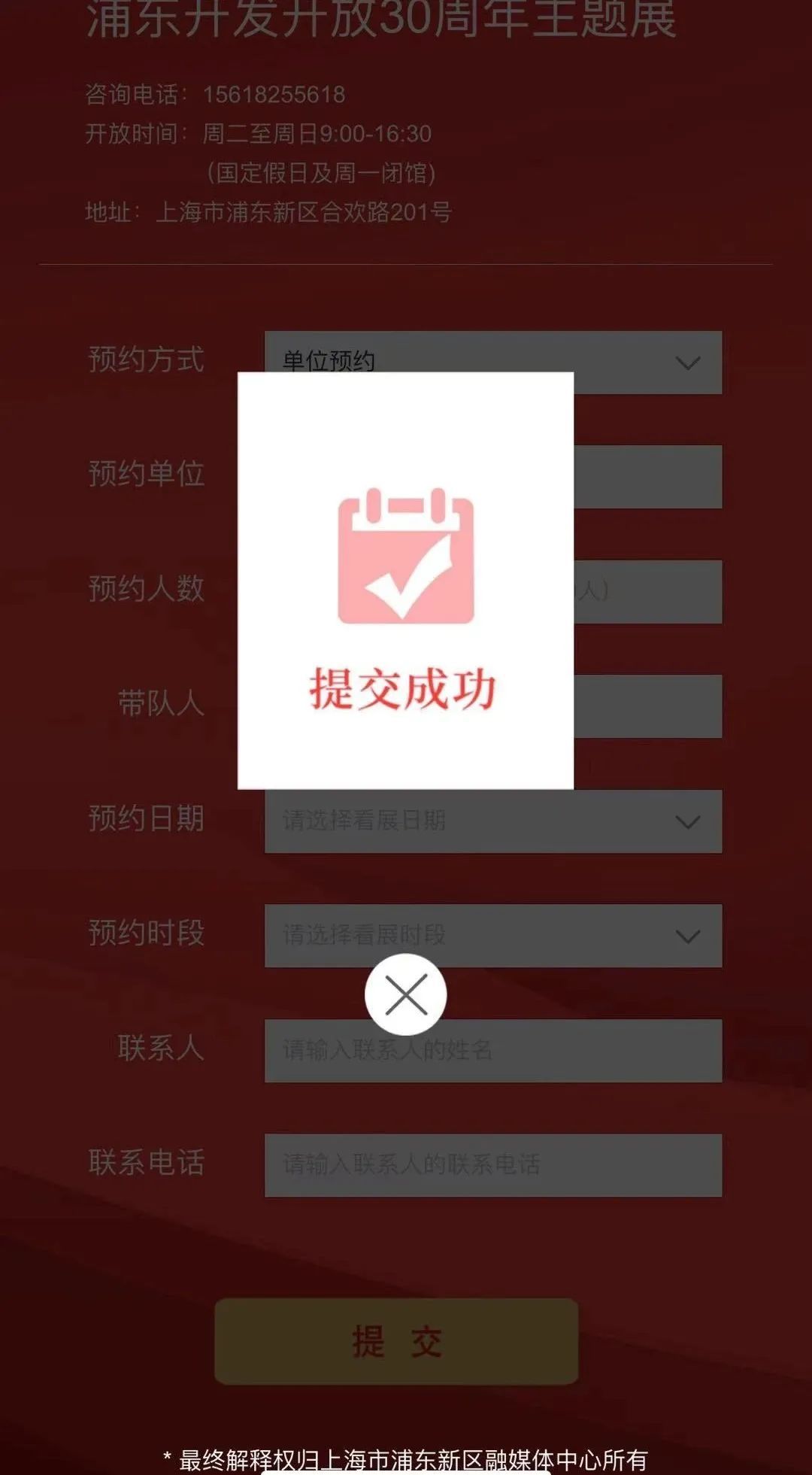The height and width of the screenshot is (1475, 812).
Task: Close the 提交成功 success dialog
Action: (x=405, y=994)
